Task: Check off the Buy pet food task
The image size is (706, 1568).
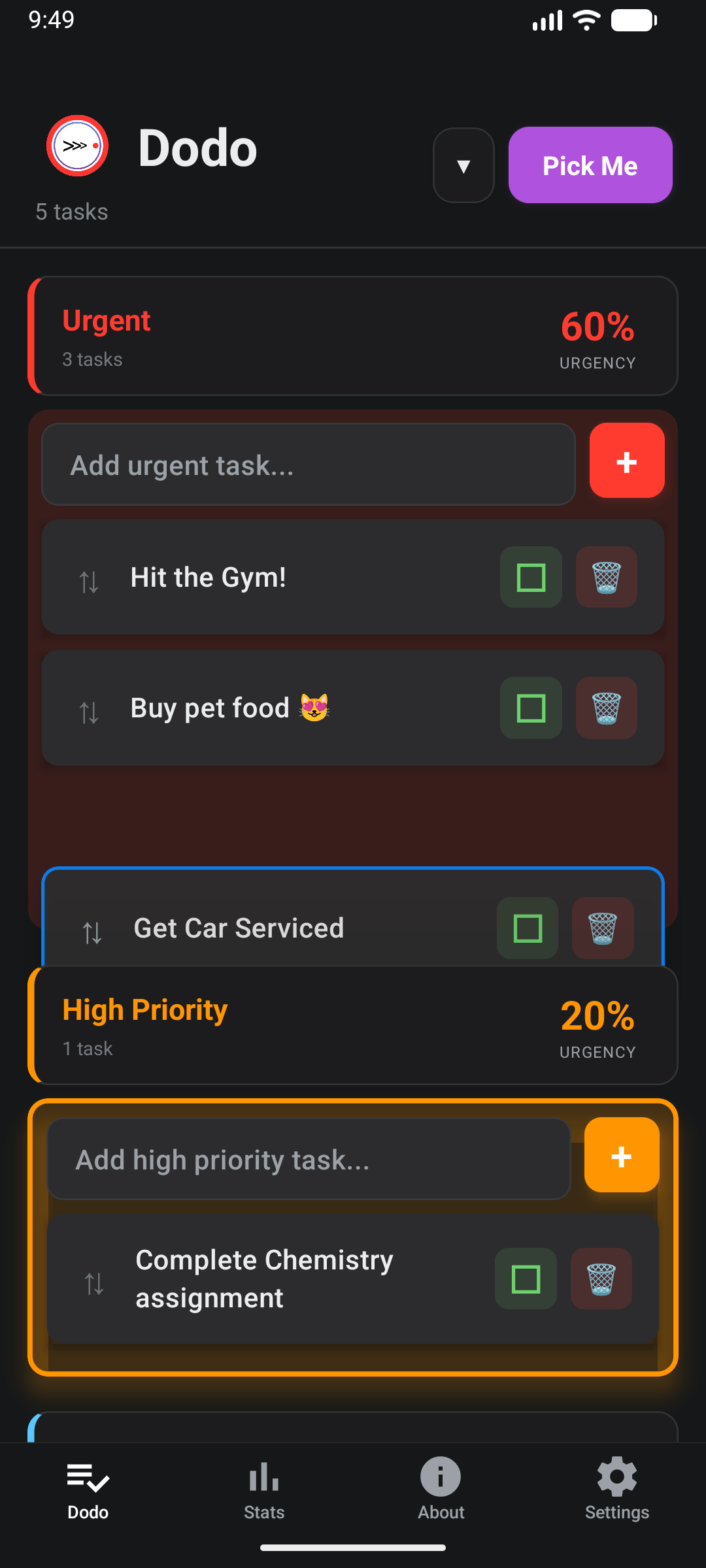Action: click(x=530, y=708)
